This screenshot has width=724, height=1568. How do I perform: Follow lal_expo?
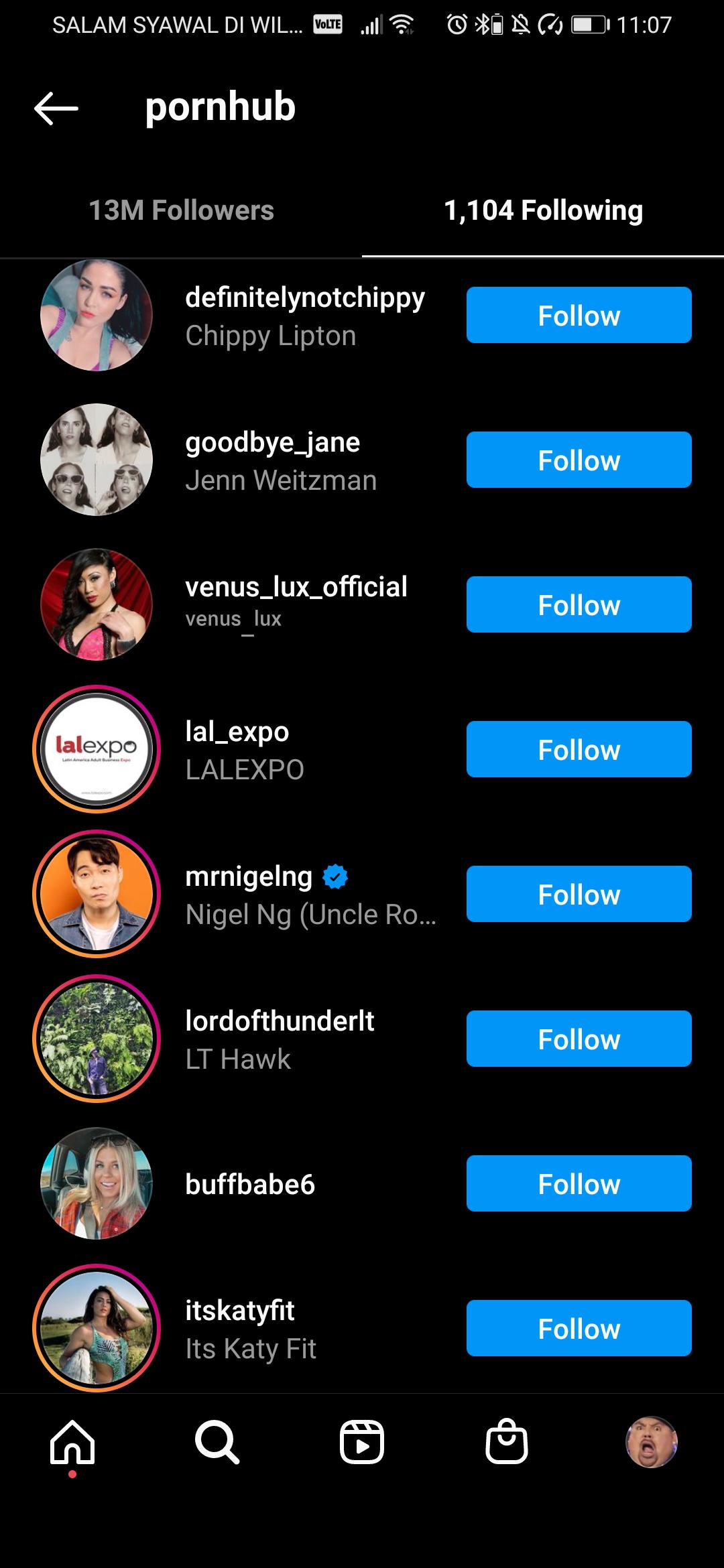[579, 749]
